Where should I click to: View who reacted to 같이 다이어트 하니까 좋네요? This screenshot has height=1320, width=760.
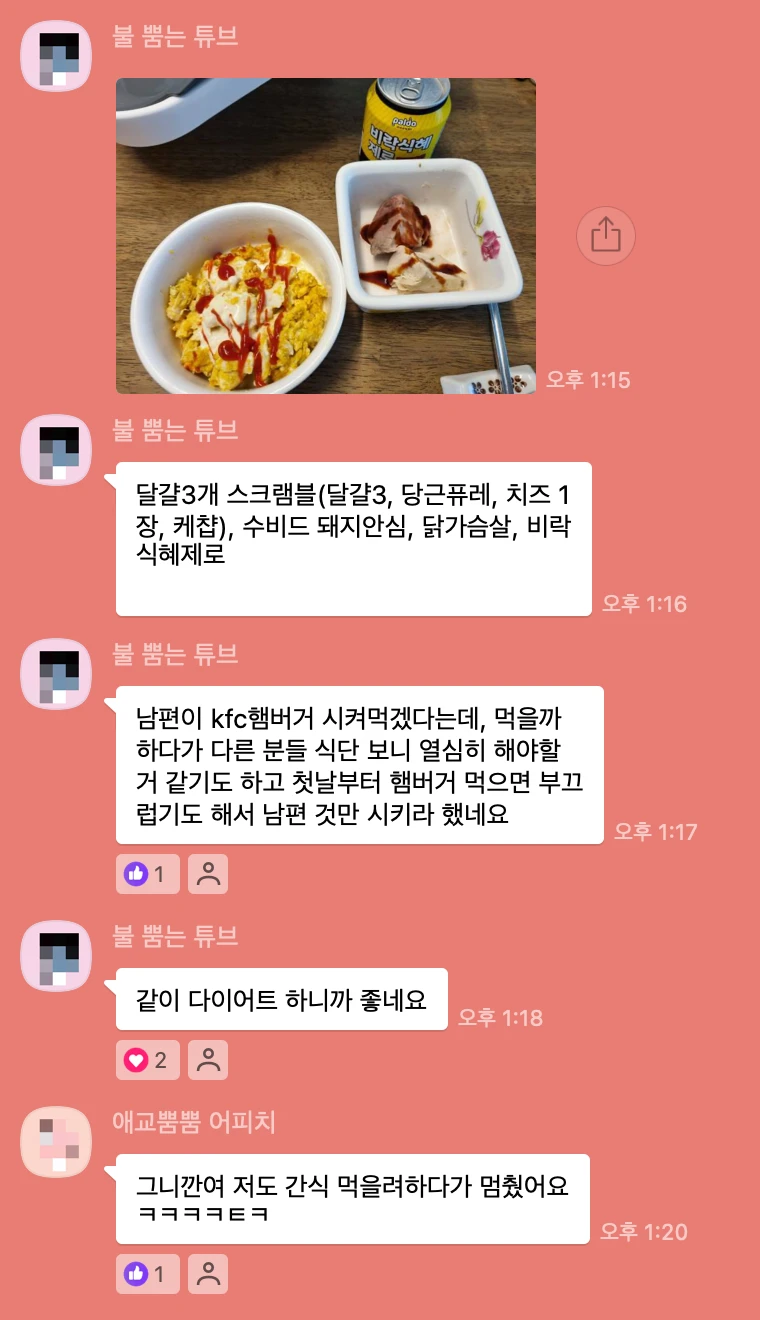pyautogui.click(x=208, y=1060)
